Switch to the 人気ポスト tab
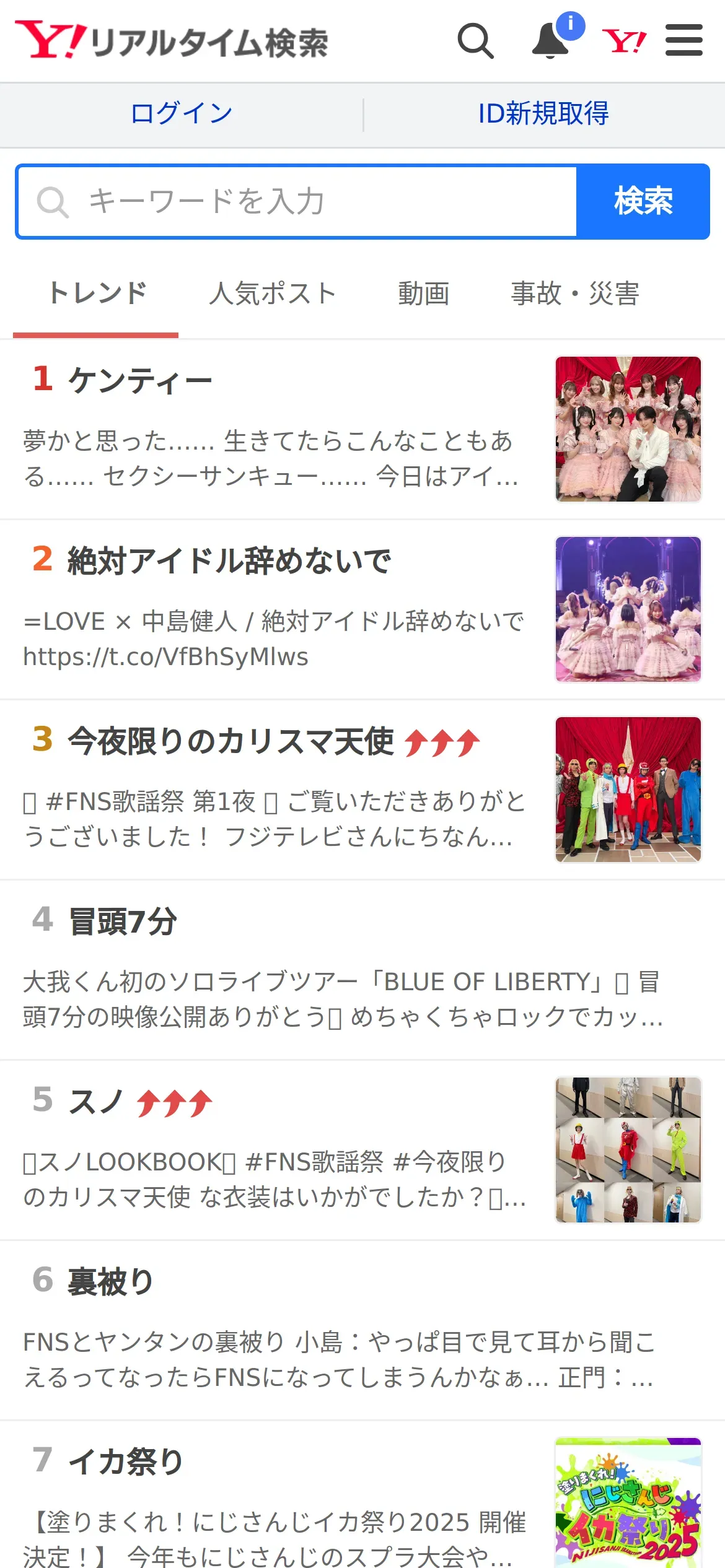Viewport: 725px width, 1568px height. click(273, 294)
